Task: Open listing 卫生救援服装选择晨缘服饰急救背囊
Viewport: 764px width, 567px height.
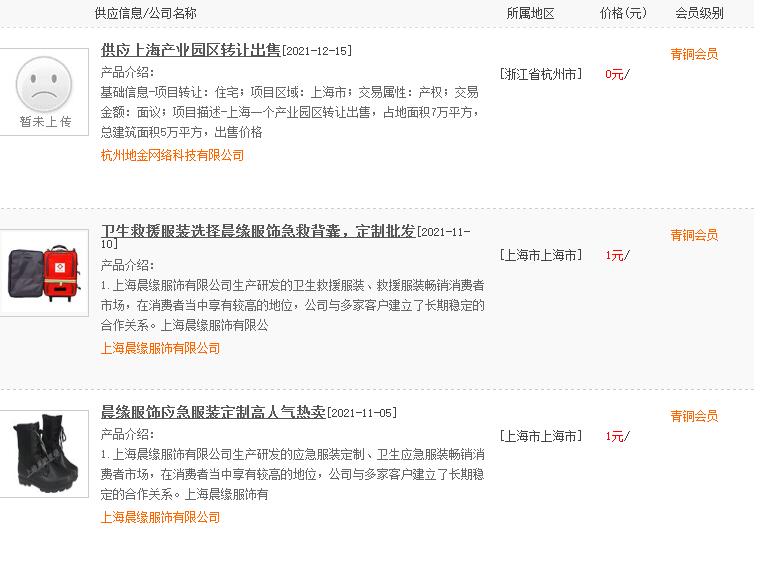Action: [x=258, y=231]
